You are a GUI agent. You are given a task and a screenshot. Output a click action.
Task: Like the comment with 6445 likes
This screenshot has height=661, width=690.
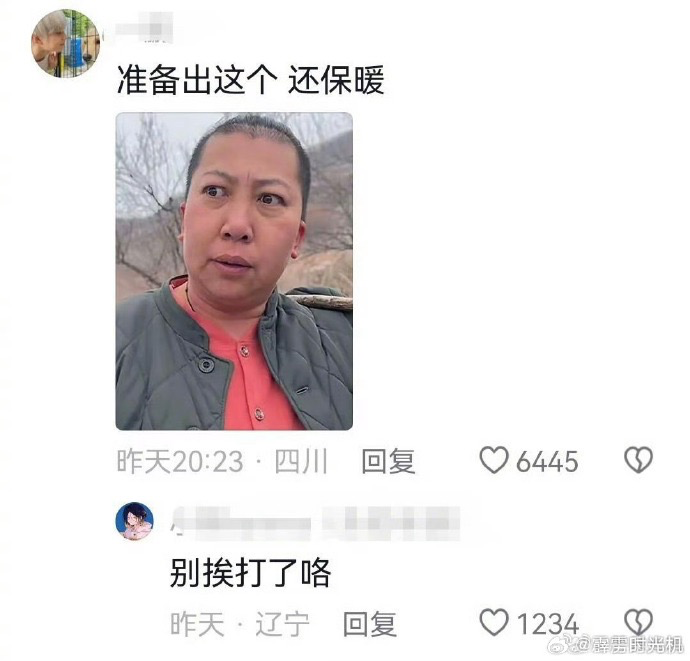[x=495, y=461]
